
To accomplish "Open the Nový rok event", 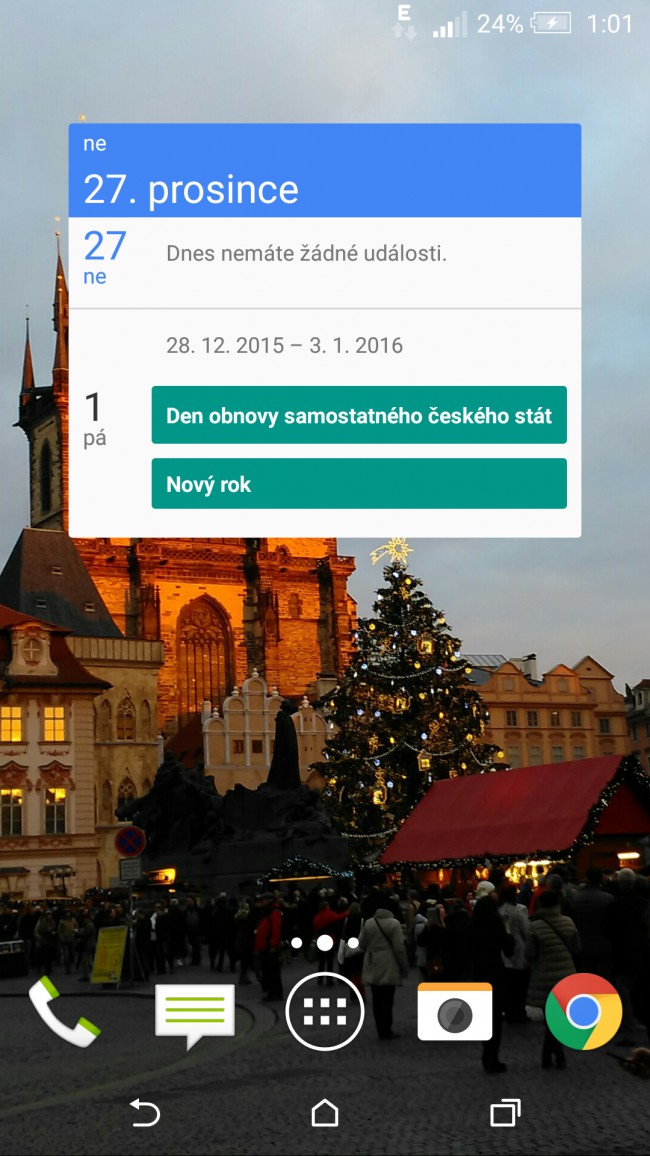I will [x=359, y=484].
